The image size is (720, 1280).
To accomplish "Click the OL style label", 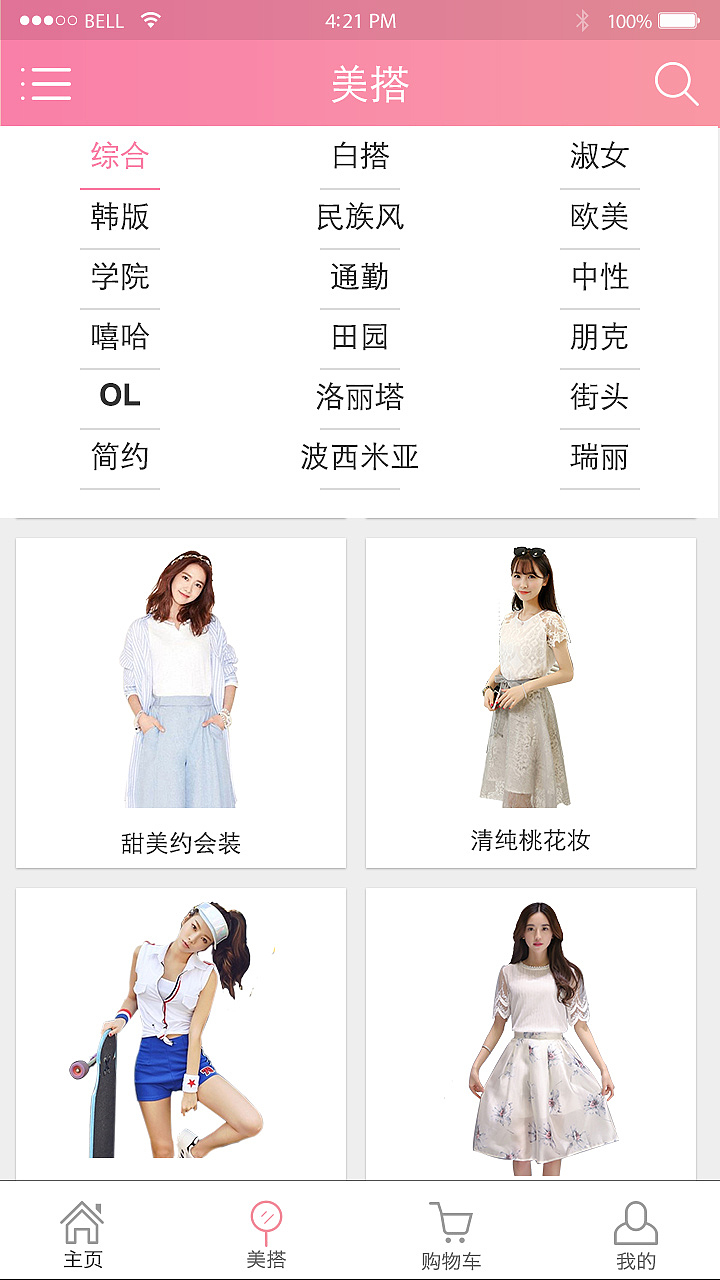I will pyautogui.click(x=119, y=396).
